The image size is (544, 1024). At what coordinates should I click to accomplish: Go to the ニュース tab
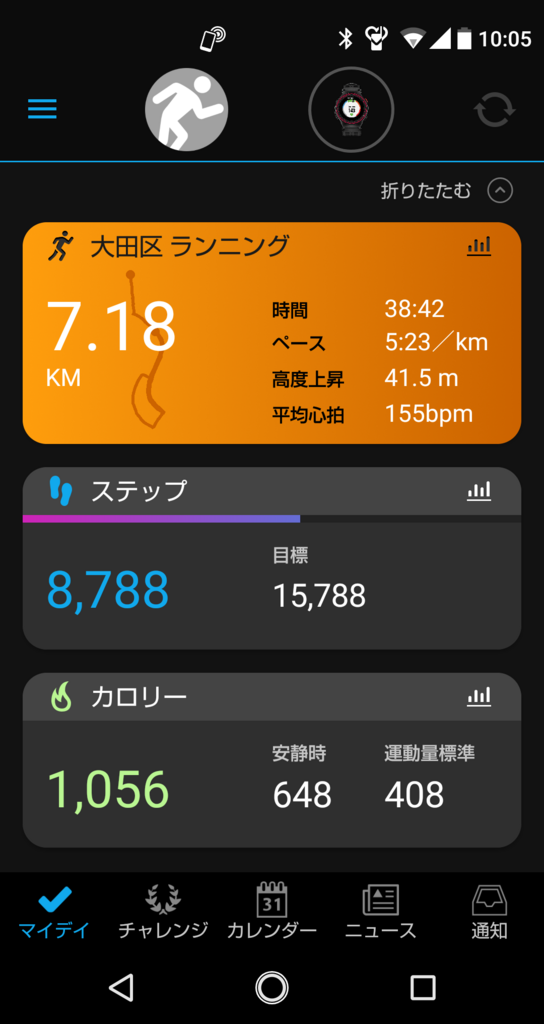click(380, 912)
